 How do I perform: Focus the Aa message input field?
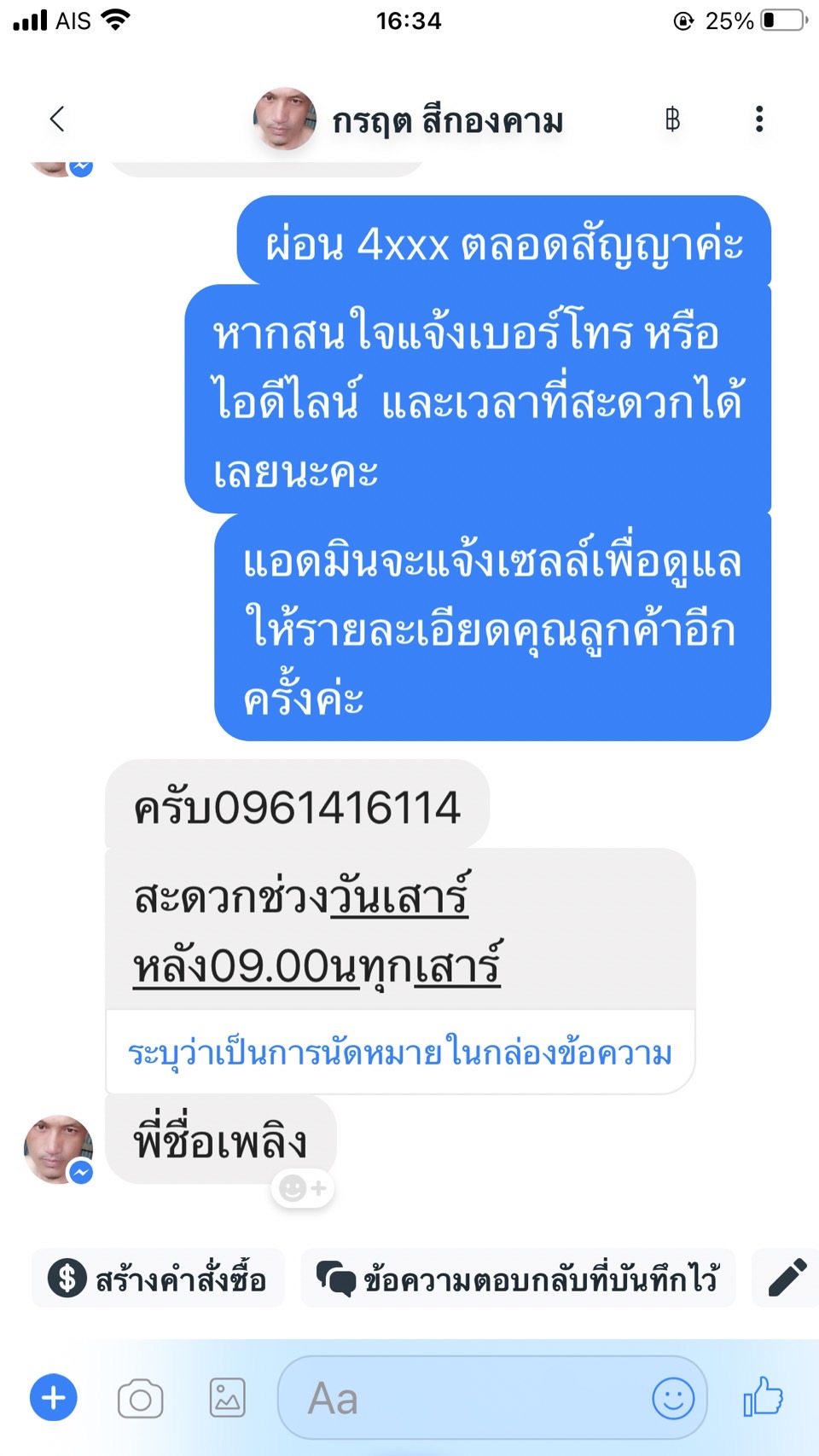coord(461,1399)
